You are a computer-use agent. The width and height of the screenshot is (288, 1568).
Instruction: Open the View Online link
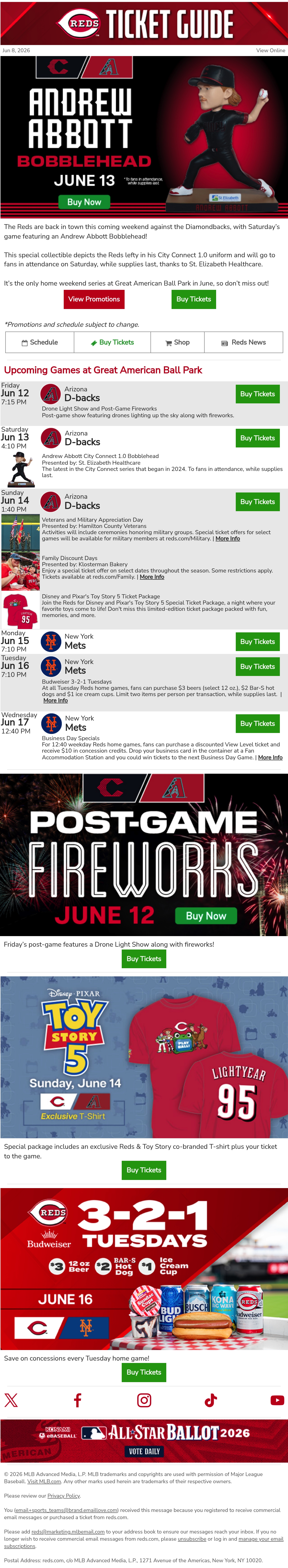point(270,51)
